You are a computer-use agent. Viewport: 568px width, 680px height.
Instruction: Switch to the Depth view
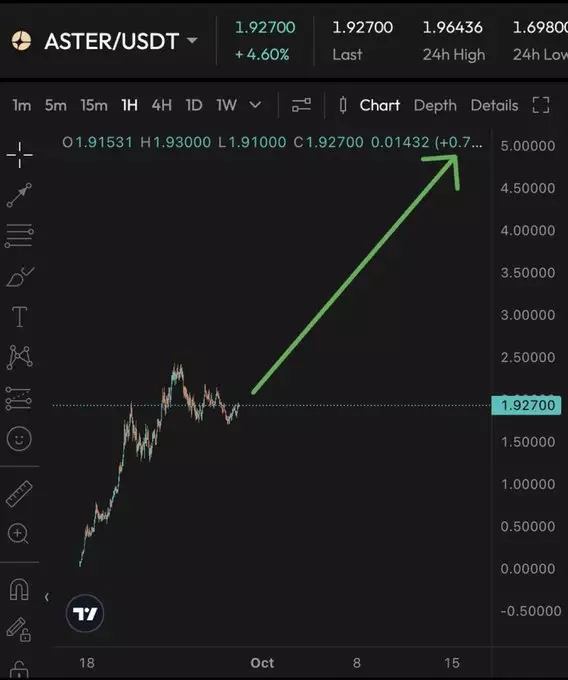(435, 105)
